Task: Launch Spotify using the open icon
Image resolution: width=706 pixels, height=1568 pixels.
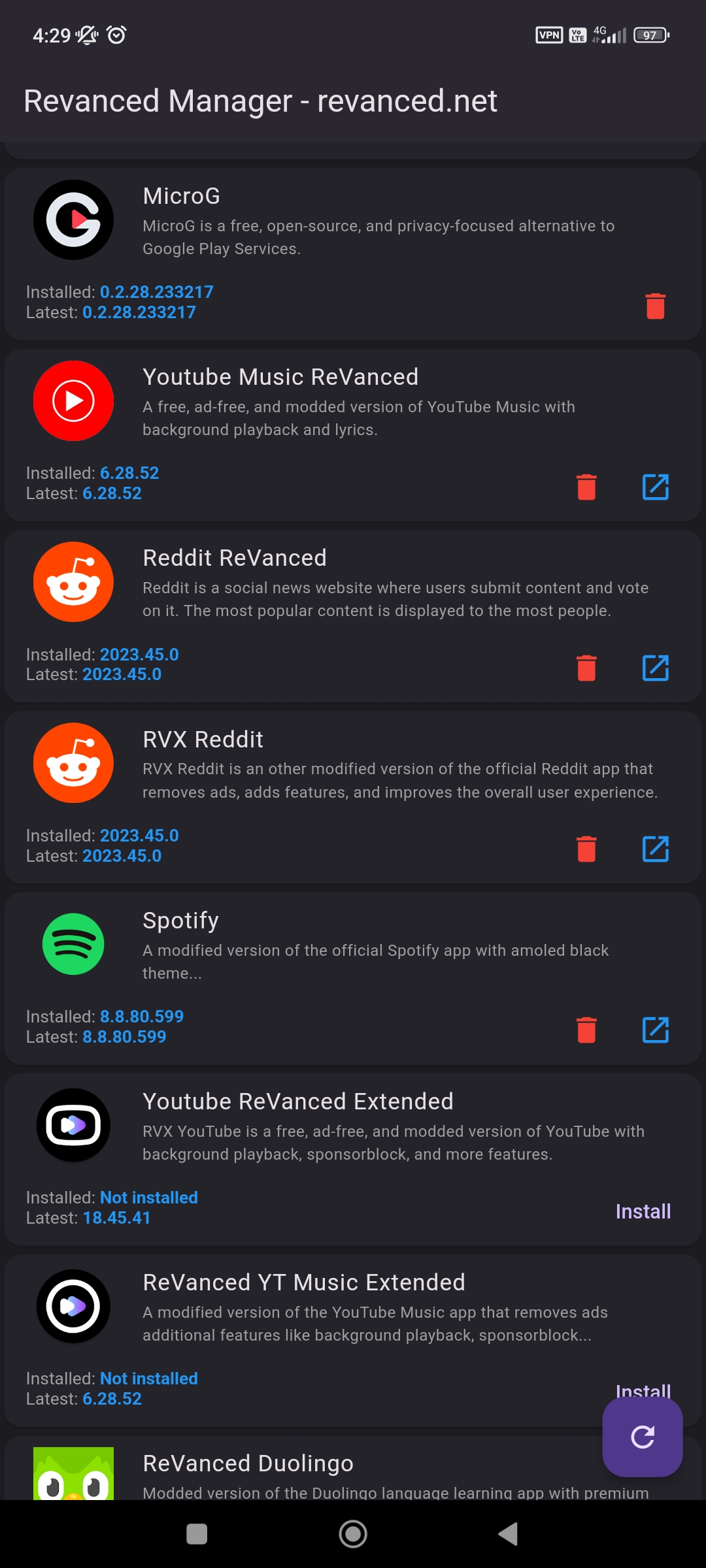Action: [x=655, y=1030]
